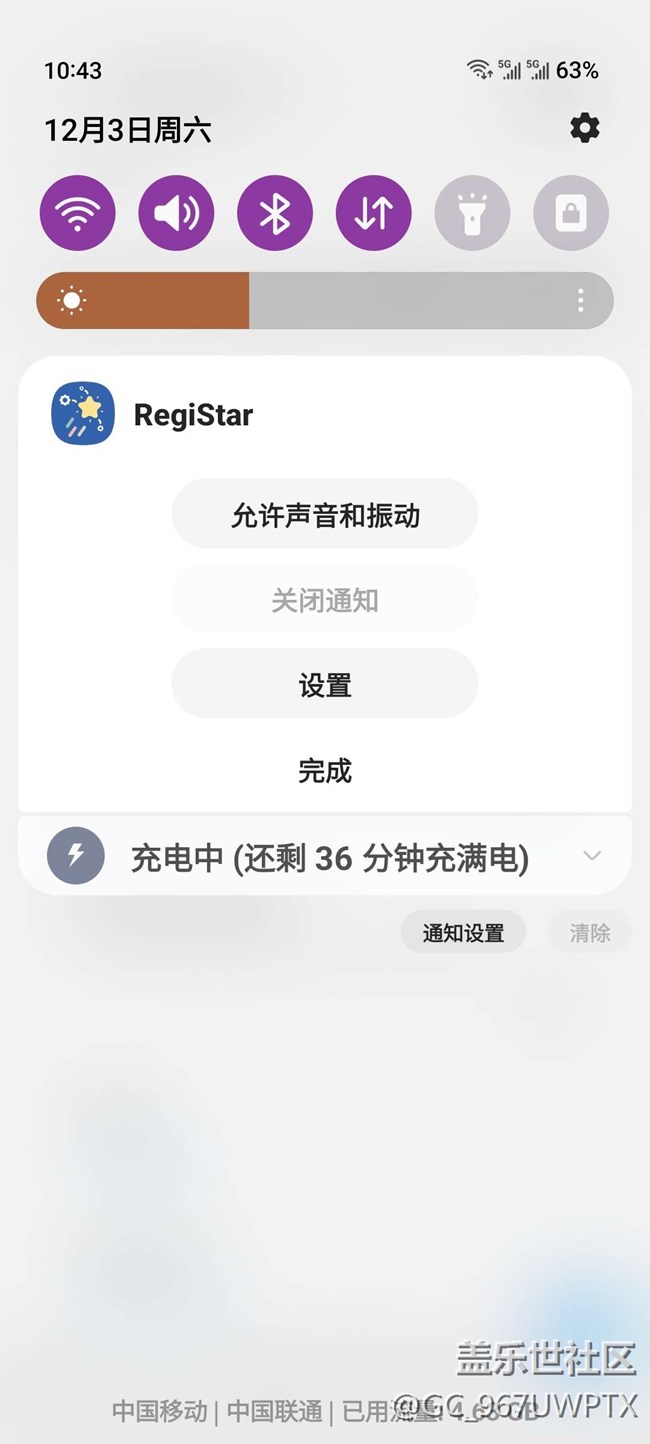Open 通知设置
The image size is (650, 1444).
(463, 932)
